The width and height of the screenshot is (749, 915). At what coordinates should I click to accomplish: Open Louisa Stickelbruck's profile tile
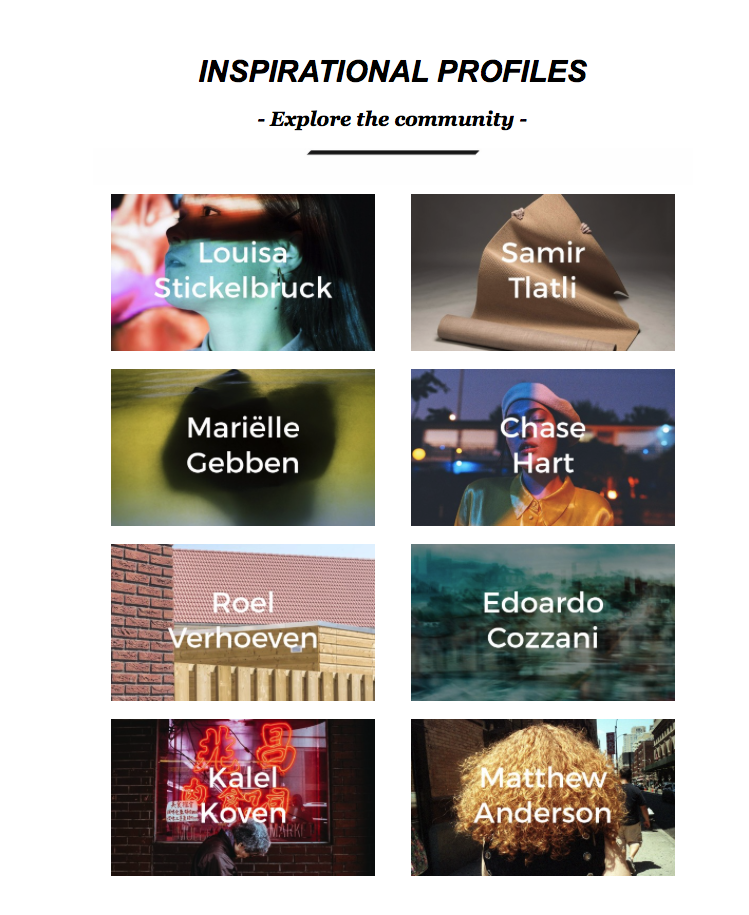coord(242,272)
